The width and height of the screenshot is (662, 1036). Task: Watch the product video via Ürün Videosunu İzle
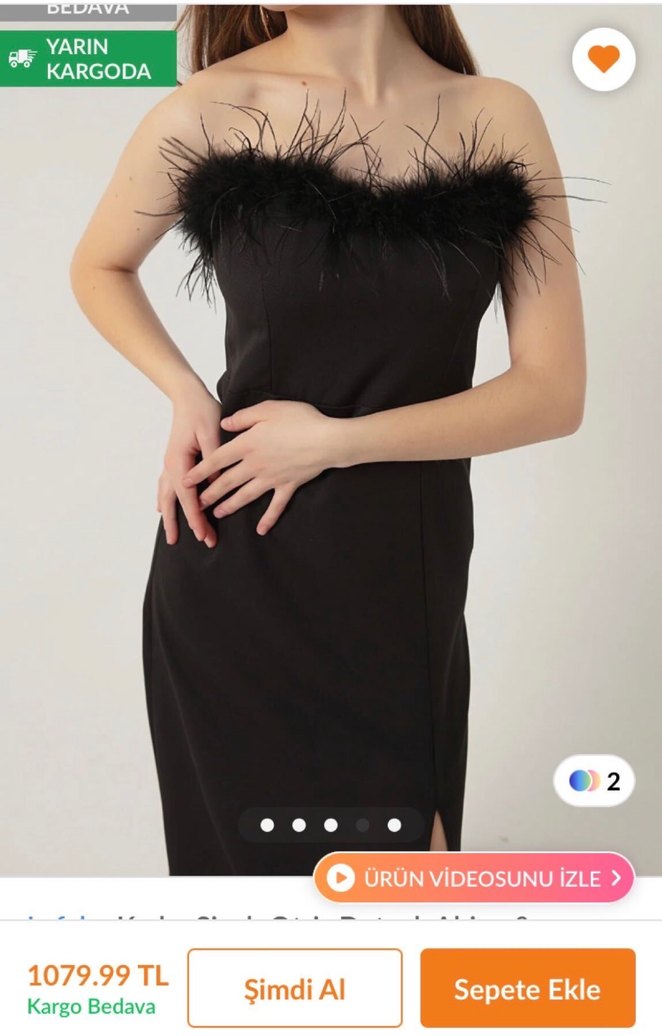click(x=474, y=878)
